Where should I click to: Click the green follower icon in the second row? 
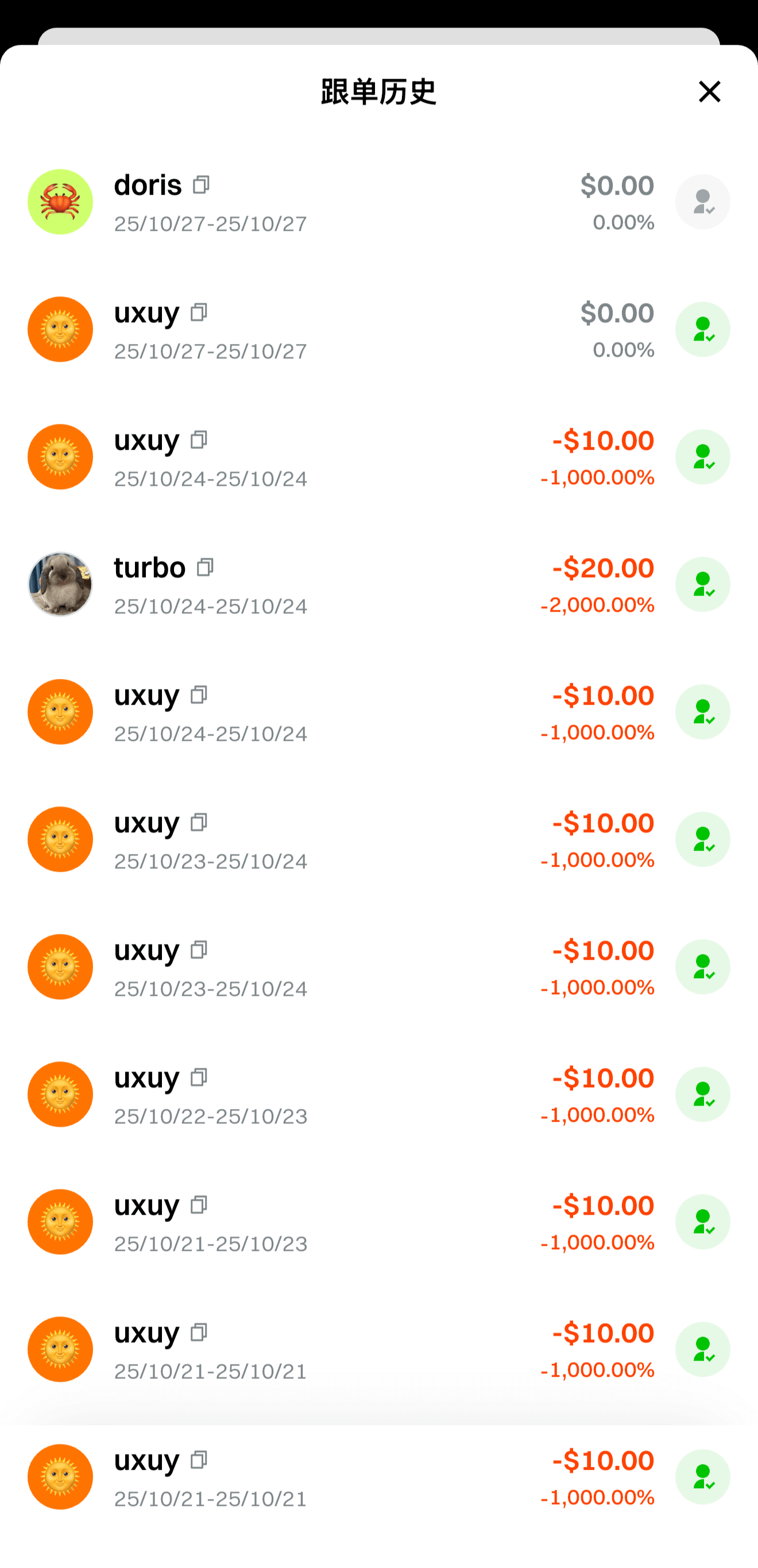(702, 329)
